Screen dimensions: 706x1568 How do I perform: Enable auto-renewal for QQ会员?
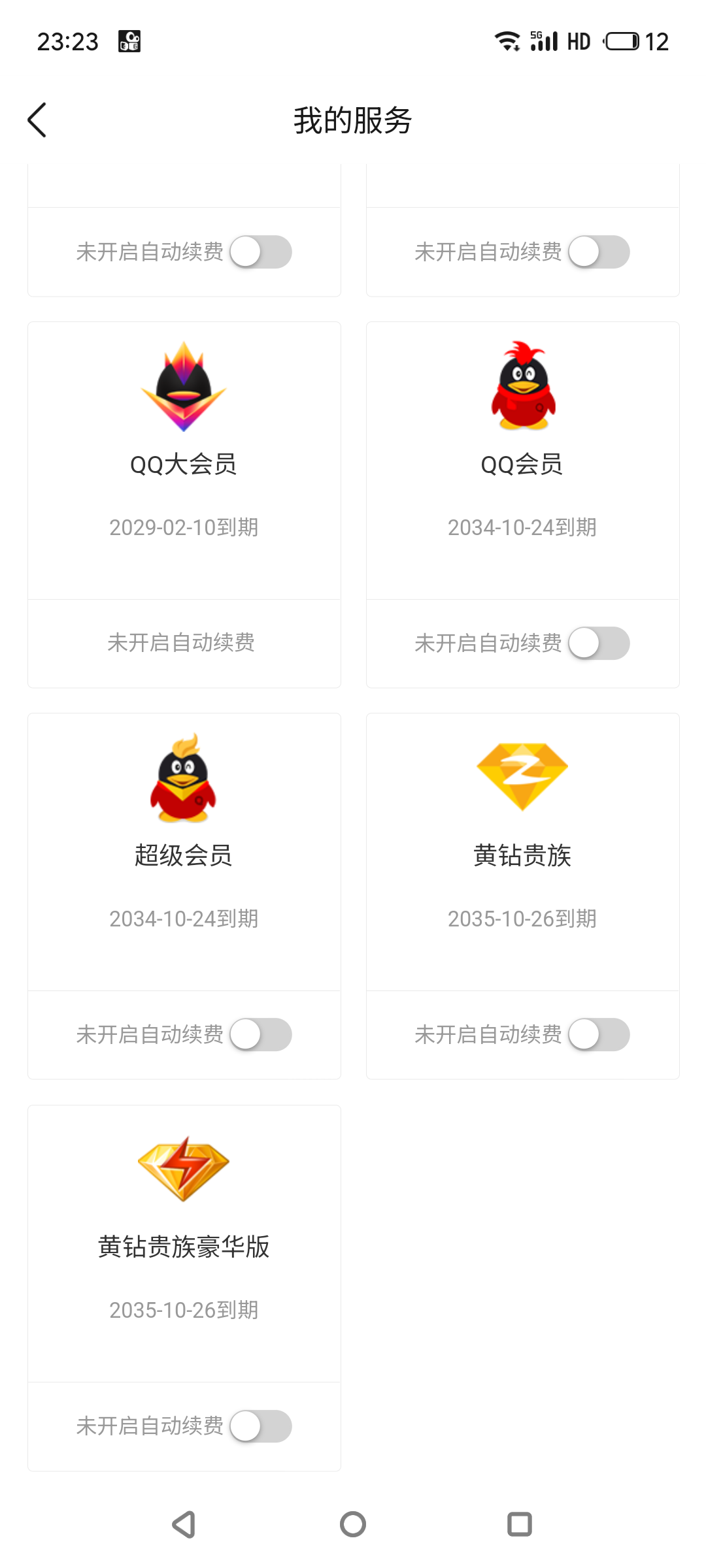point(598,644)
